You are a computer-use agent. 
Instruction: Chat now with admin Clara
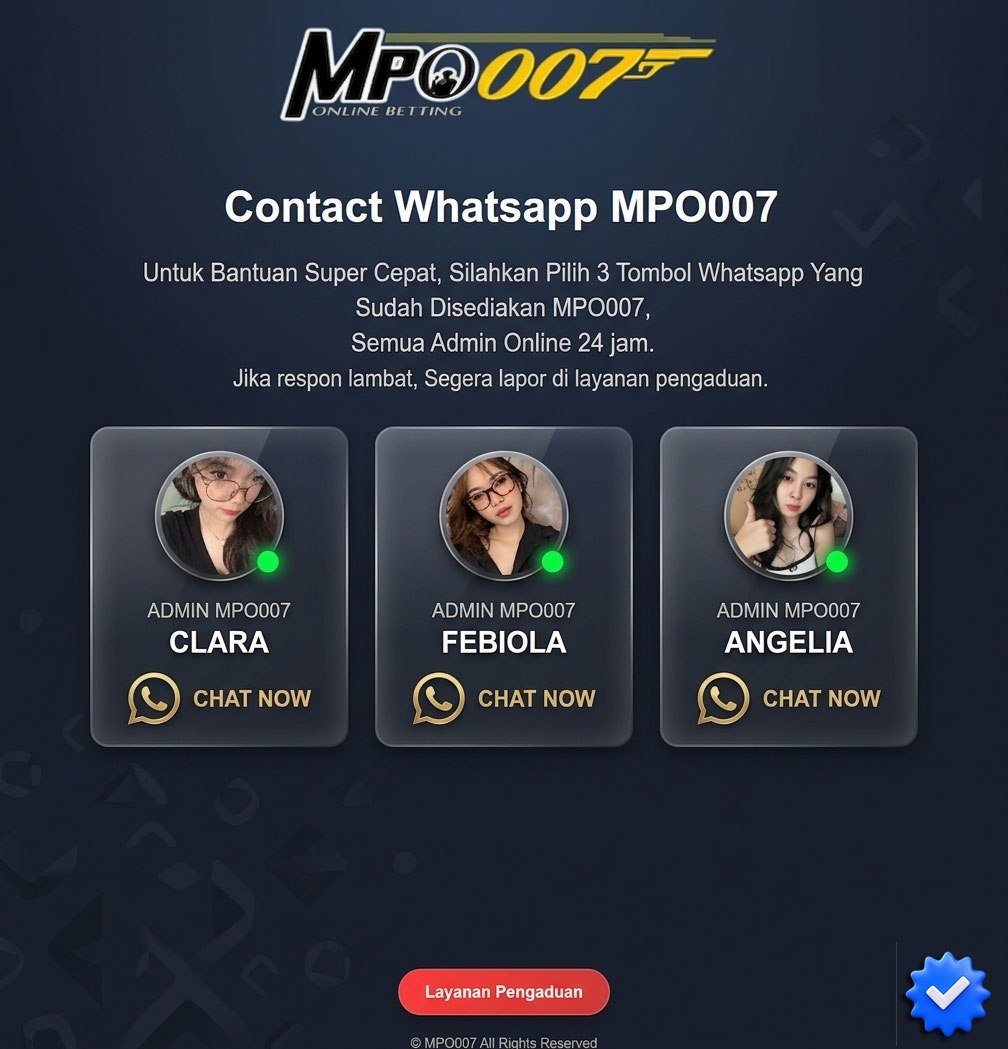[x=220, y=698]
